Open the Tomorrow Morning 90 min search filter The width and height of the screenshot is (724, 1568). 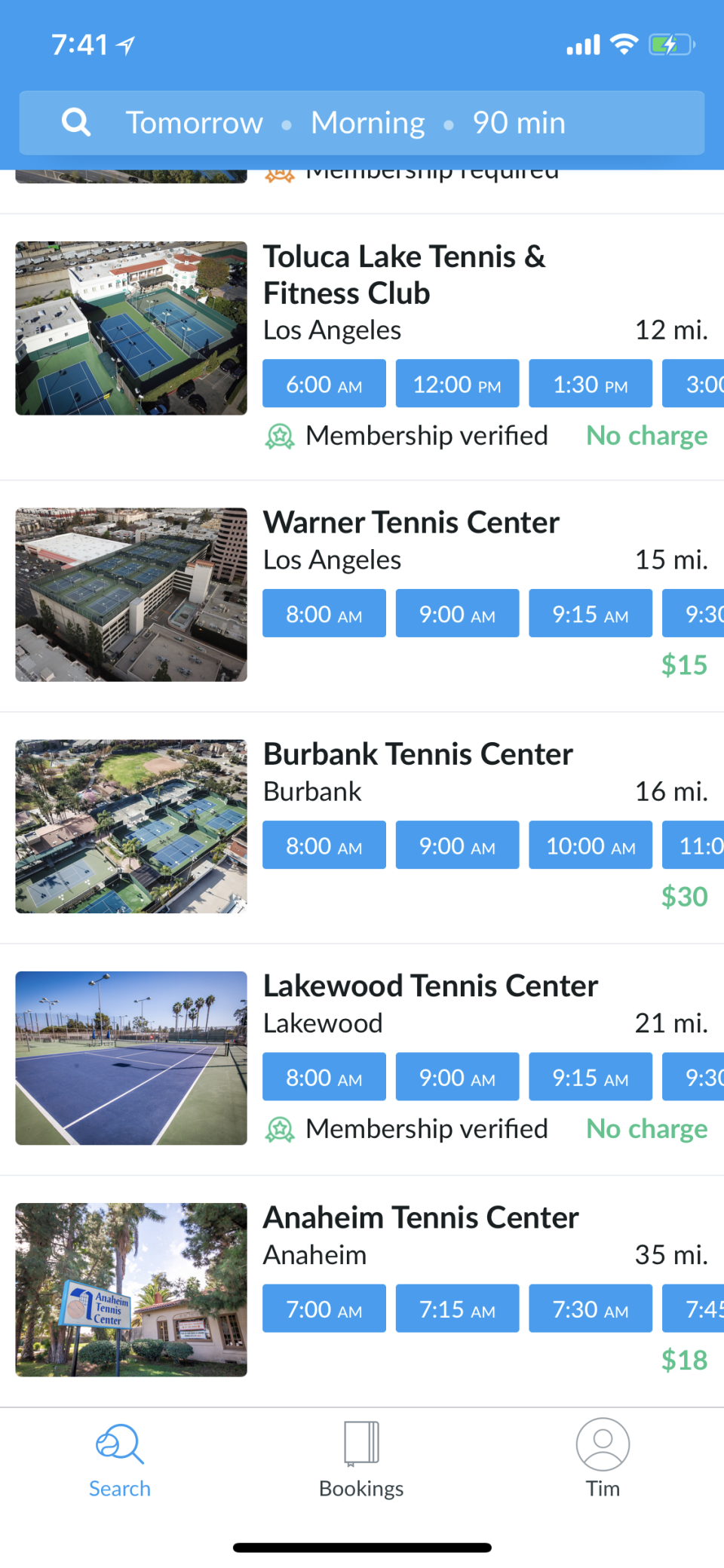[362, 123]
